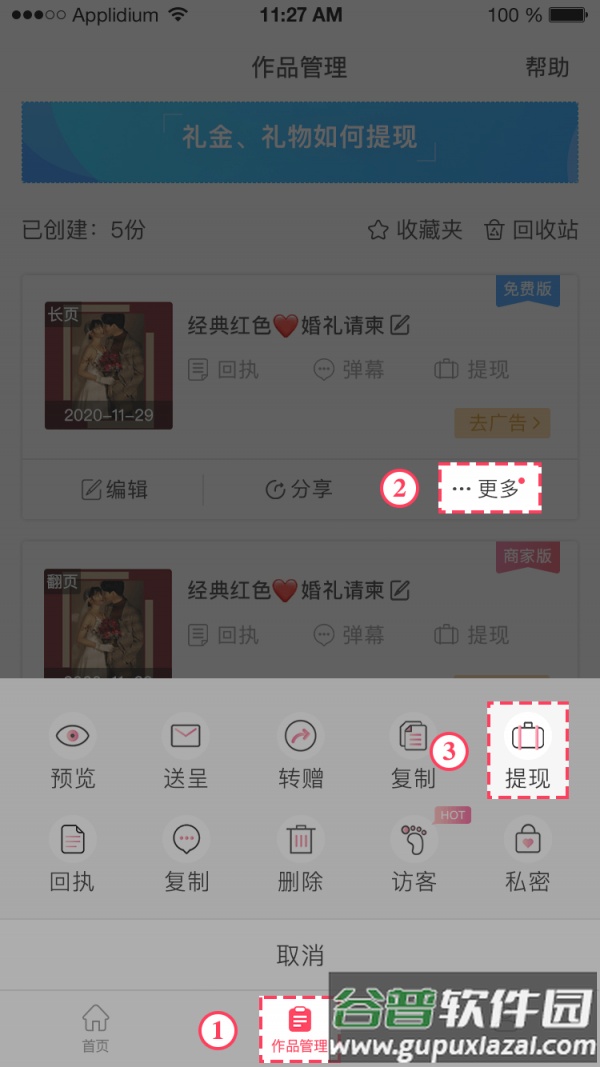Open 帮助 help at top right
This screenshot has height=1067, width=600.
tap(547, 67)
